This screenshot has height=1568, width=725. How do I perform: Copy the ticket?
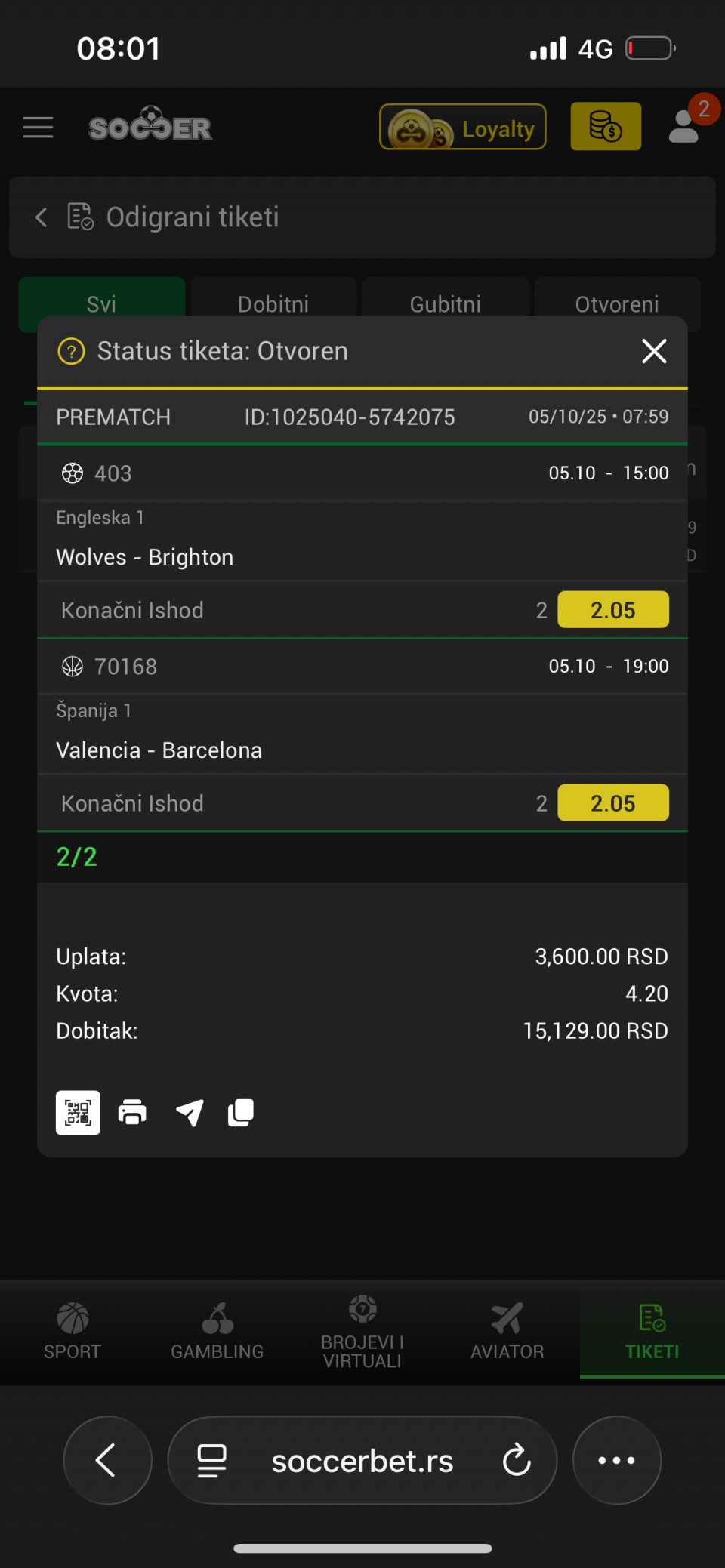coord(241,1112)
